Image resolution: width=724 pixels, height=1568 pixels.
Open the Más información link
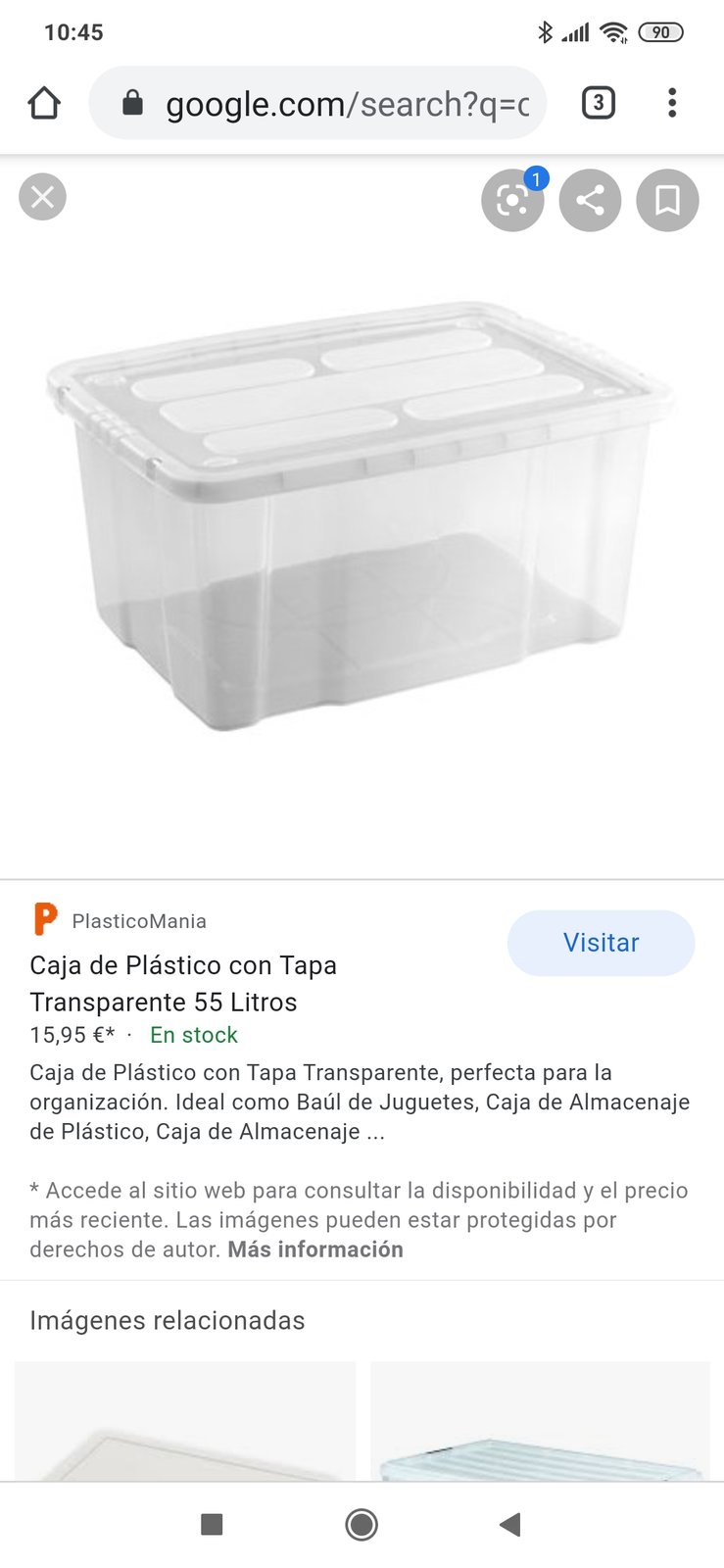tap(315, 1249)
